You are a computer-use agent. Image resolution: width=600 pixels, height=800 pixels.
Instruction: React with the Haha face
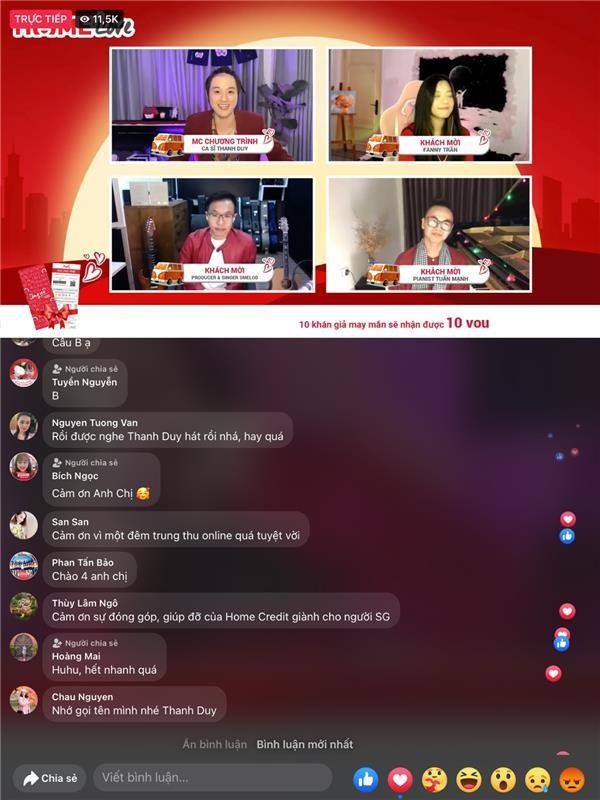468,778
